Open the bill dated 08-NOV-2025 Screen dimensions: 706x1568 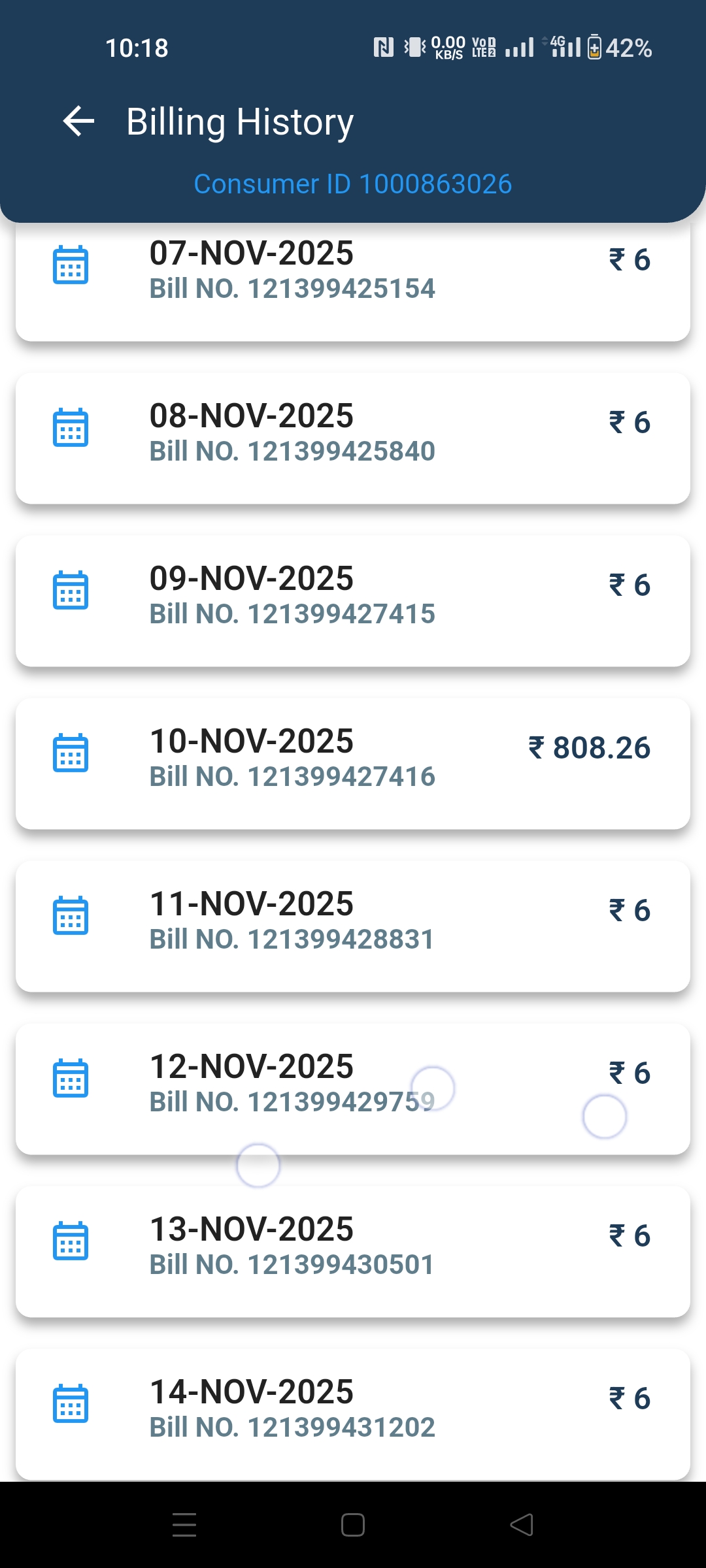353,438
